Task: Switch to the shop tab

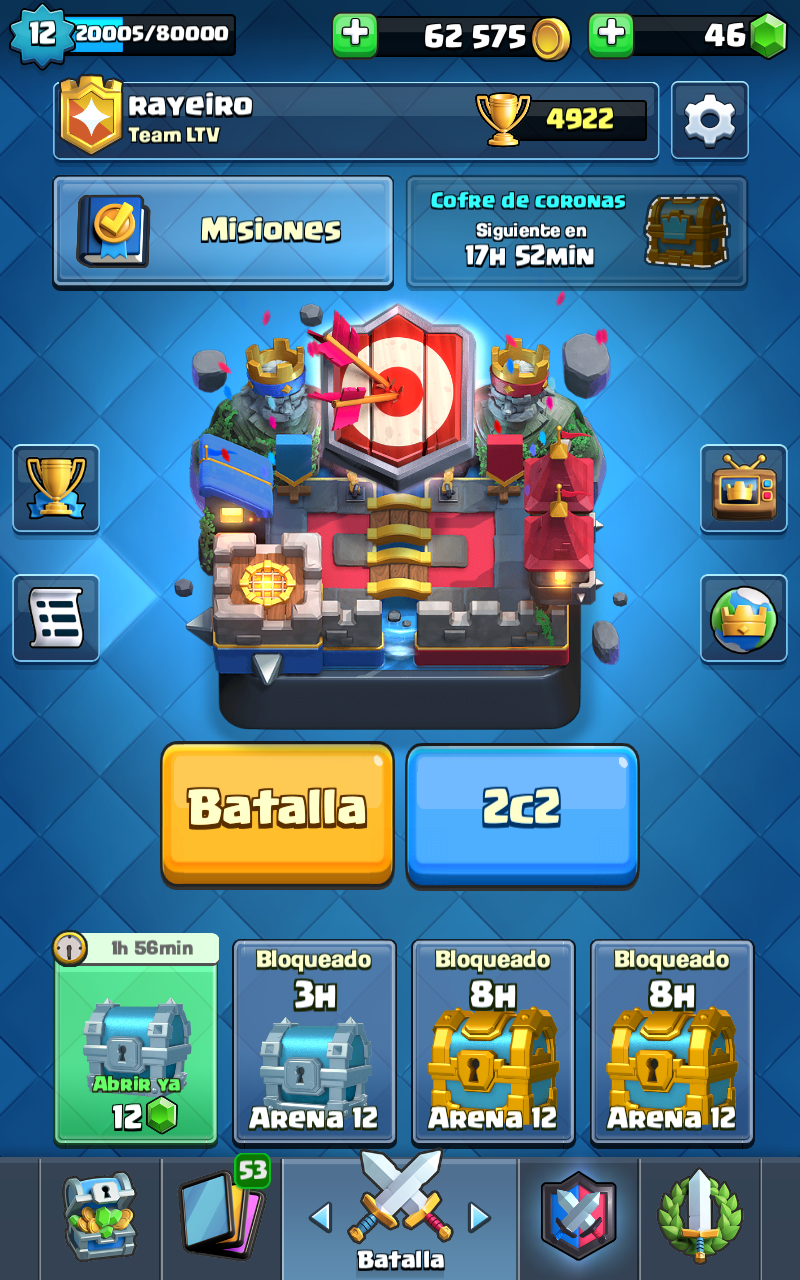Action: 100,1217
